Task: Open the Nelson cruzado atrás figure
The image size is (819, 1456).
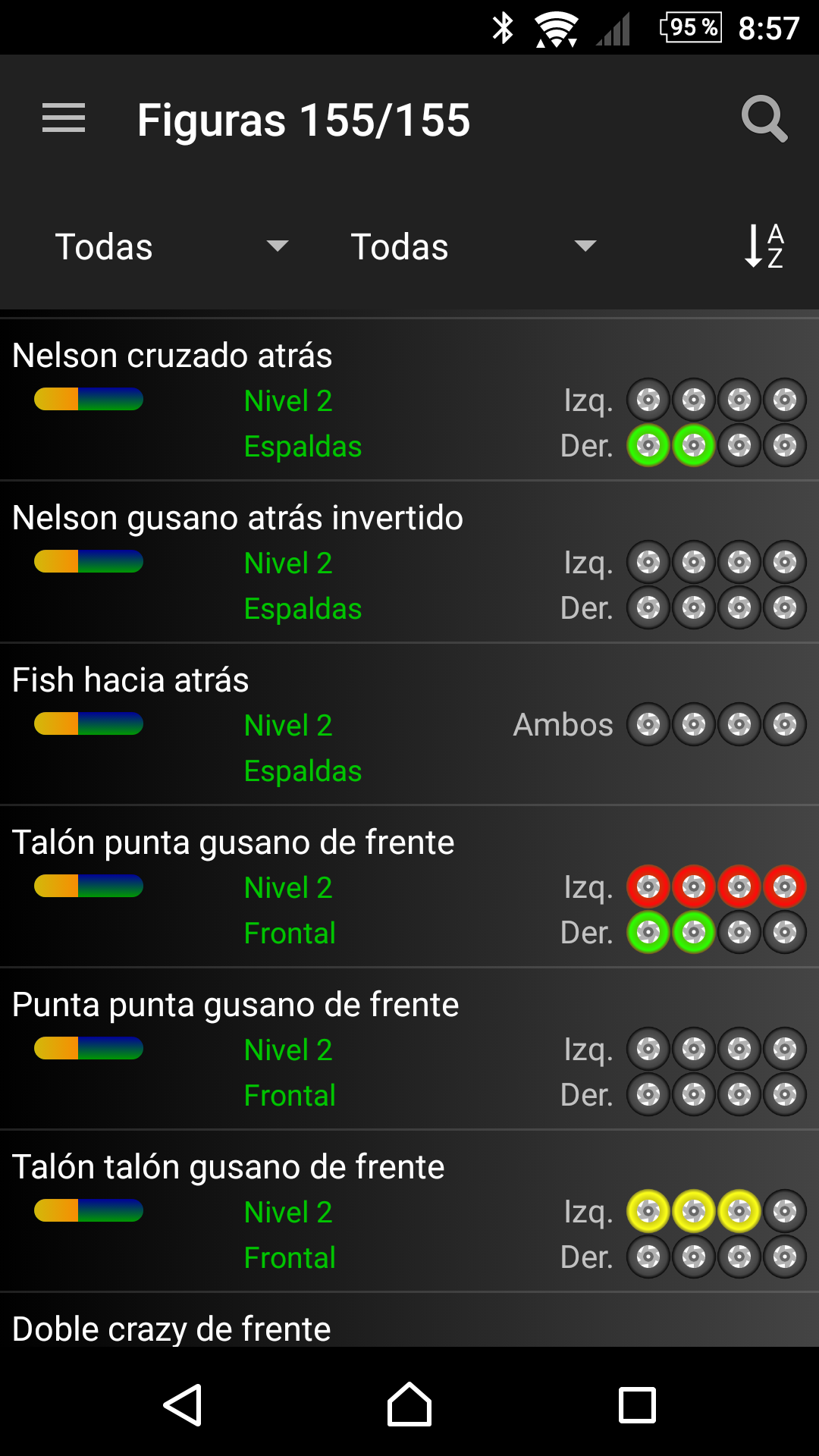Action: point(173,356)
